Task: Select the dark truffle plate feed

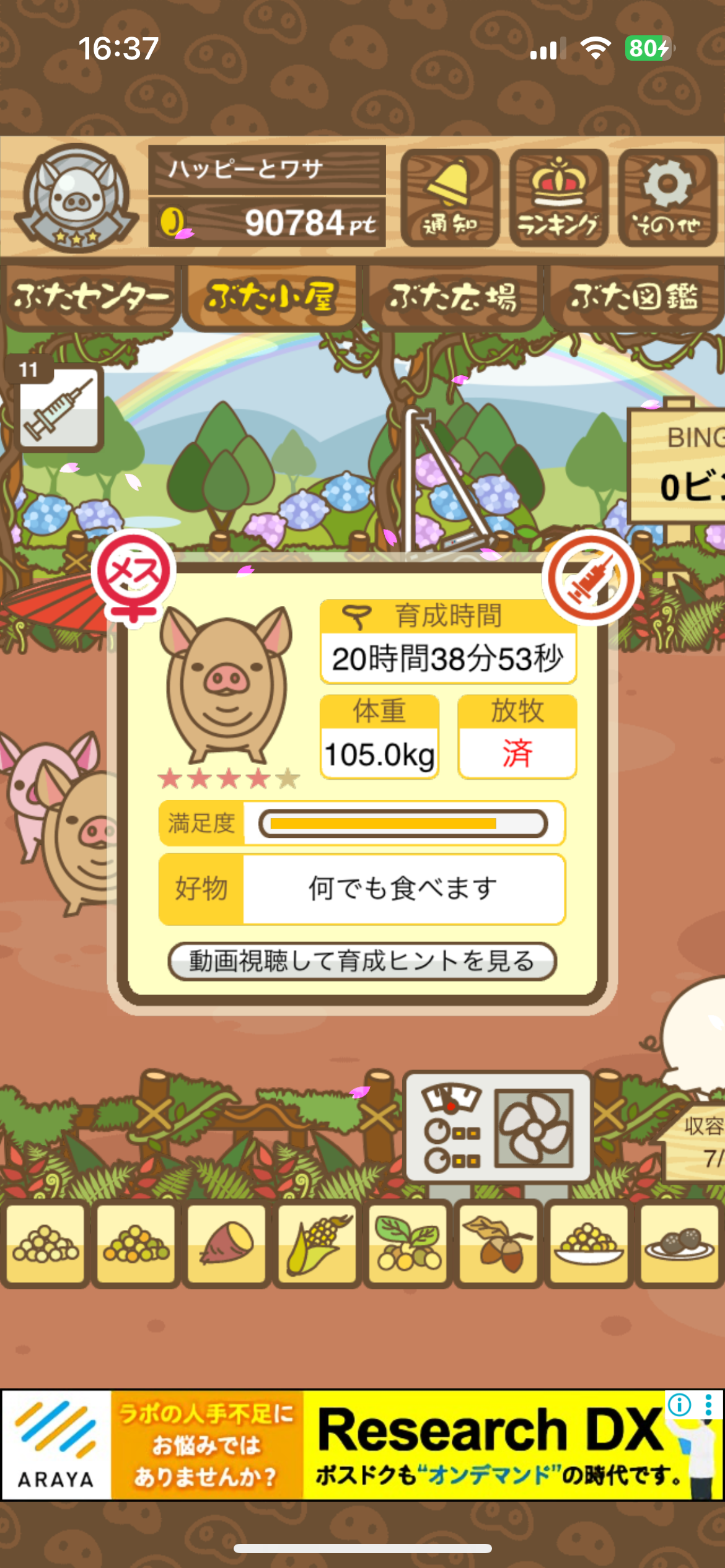Action: [679, 1243]
